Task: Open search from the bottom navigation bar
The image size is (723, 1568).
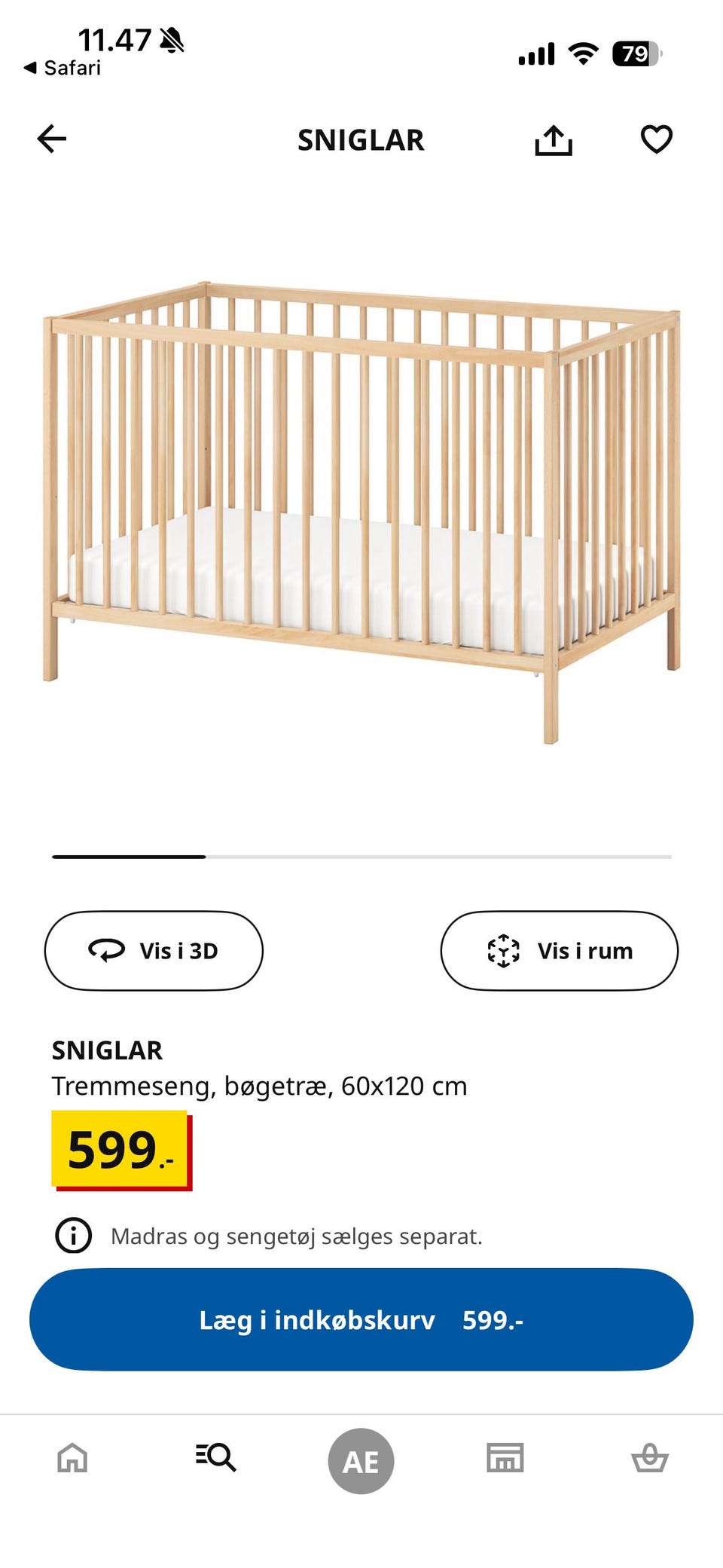Action: [217, 1459]
